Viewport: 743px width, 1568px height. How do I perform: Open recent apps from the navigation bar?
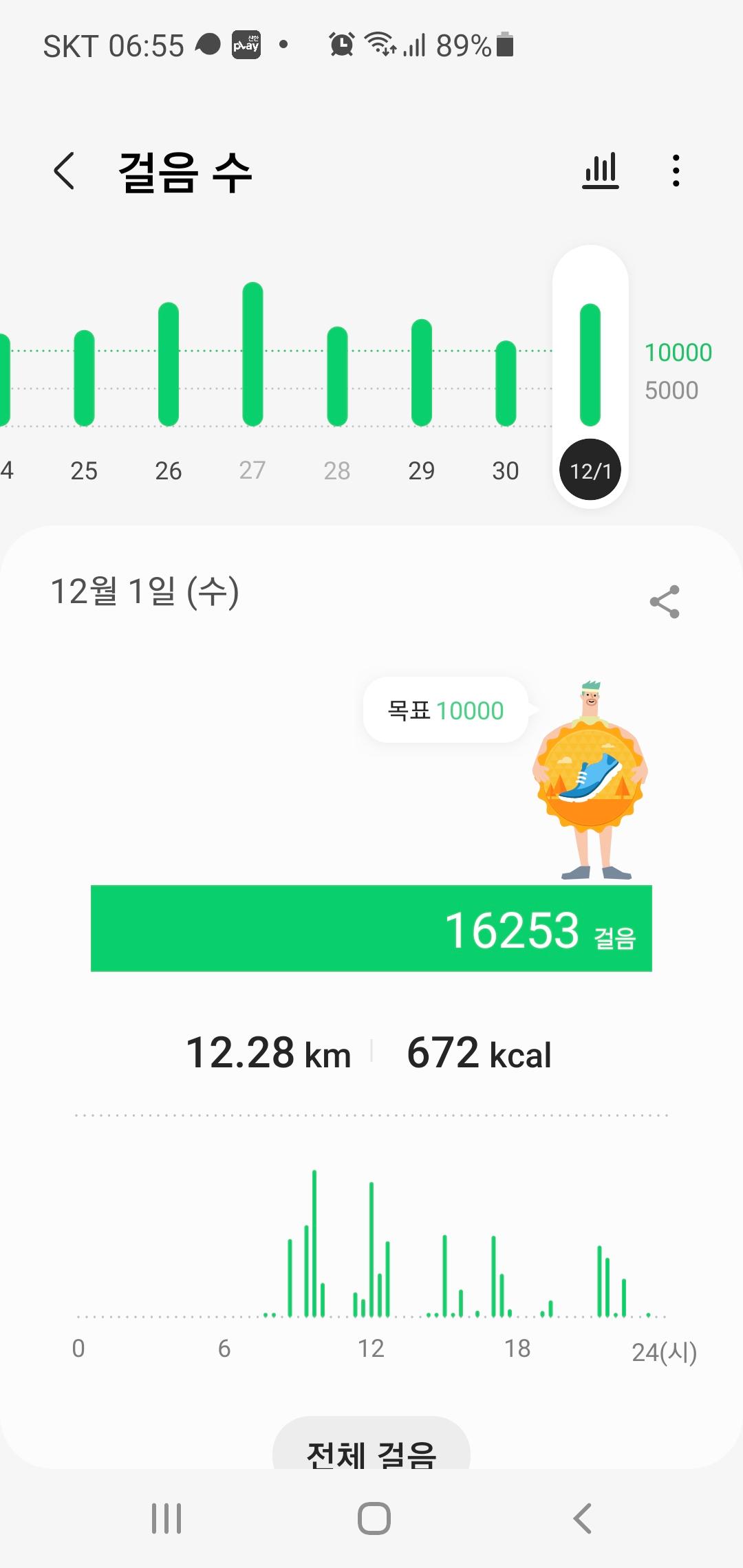[x=166, y=1518]
